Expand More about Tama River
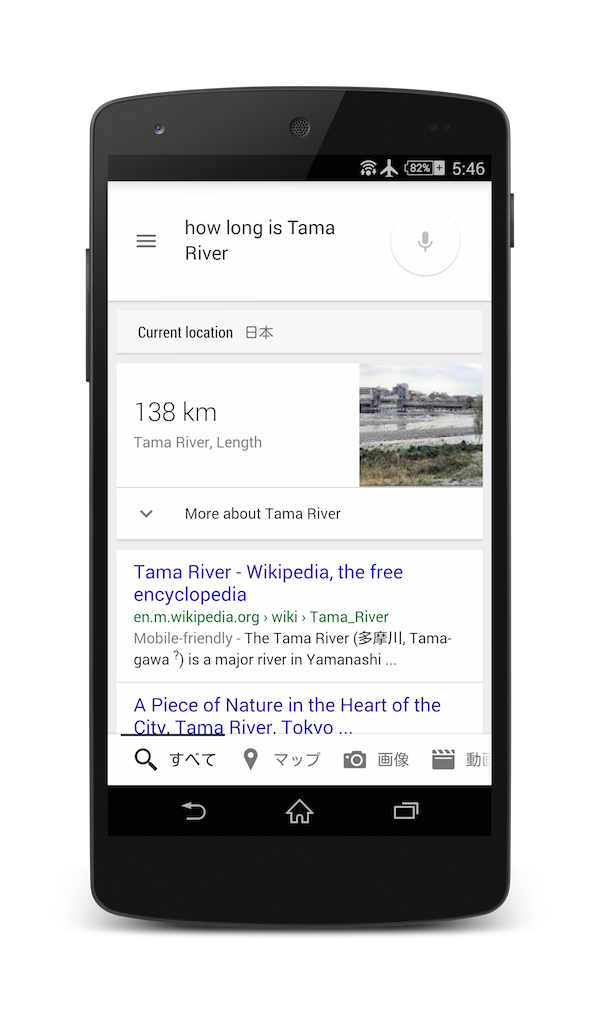 click(x=299, y=513)
